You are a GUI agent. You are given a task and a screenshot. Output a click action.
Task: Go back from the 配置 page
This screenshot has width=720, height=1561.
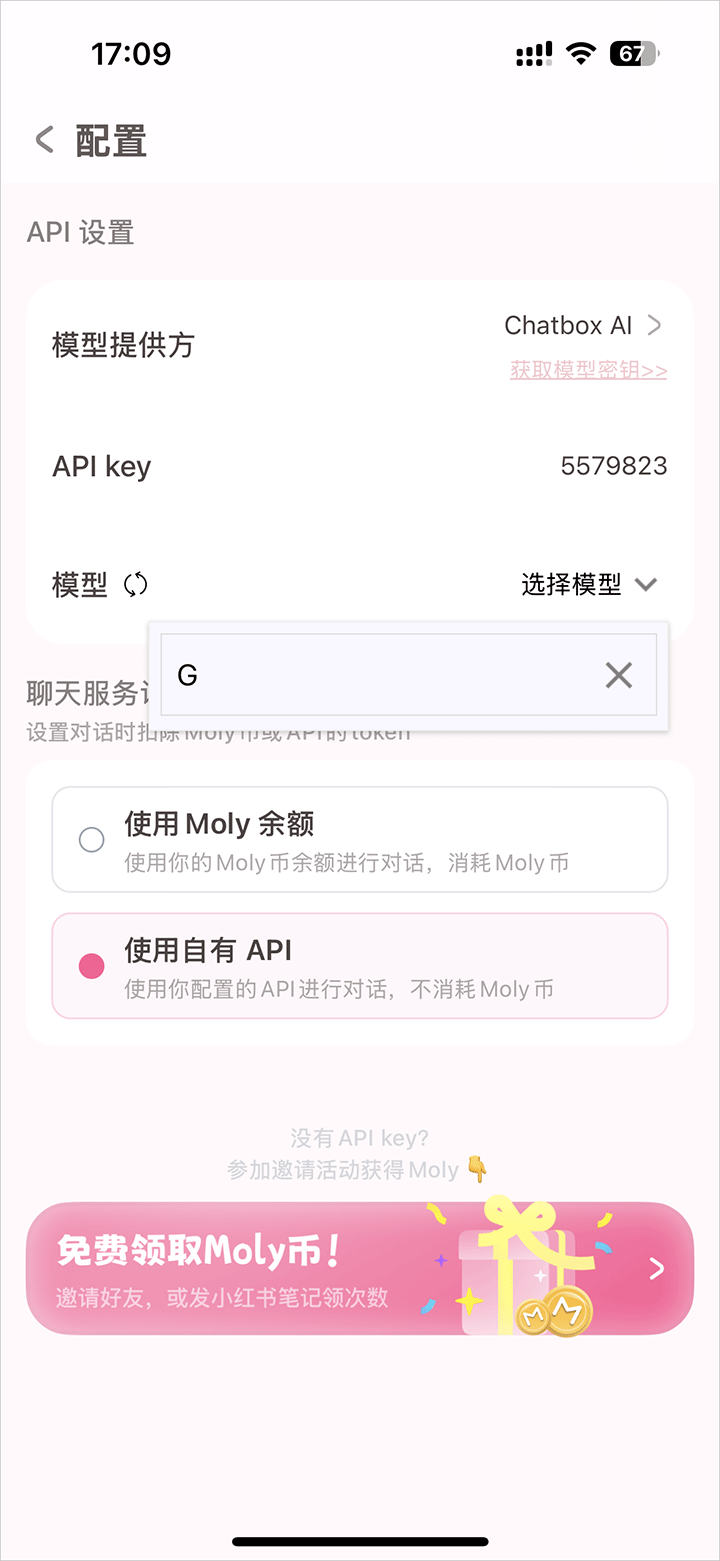tap(44, 140)
